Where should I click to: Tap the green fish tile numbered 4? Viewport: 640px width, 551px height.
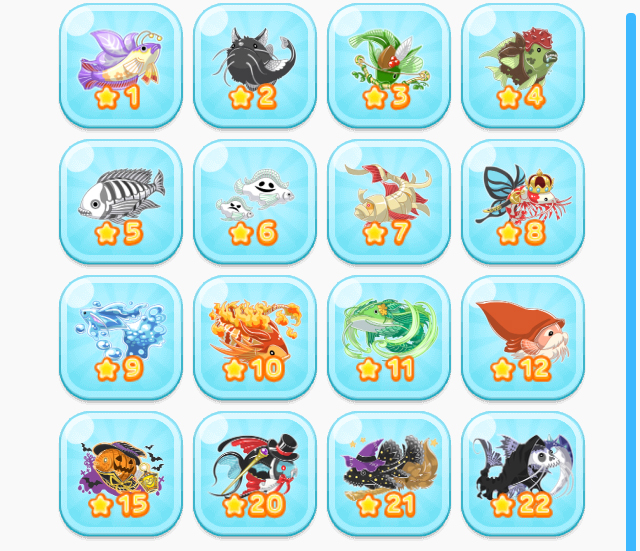tap(522, 65)
